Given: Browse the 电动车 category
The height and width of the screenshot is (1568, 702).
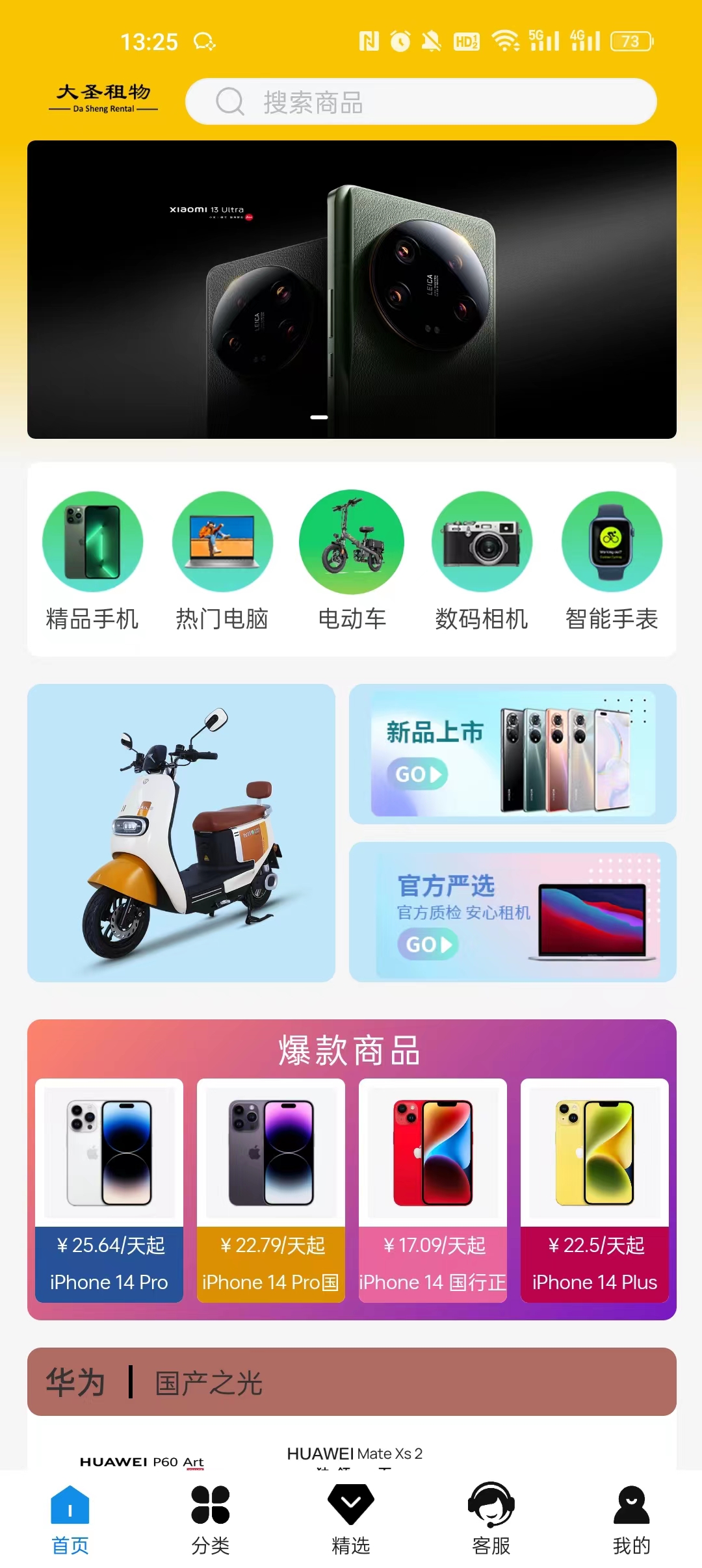Looking at the screenshot, I should (352, 560).
